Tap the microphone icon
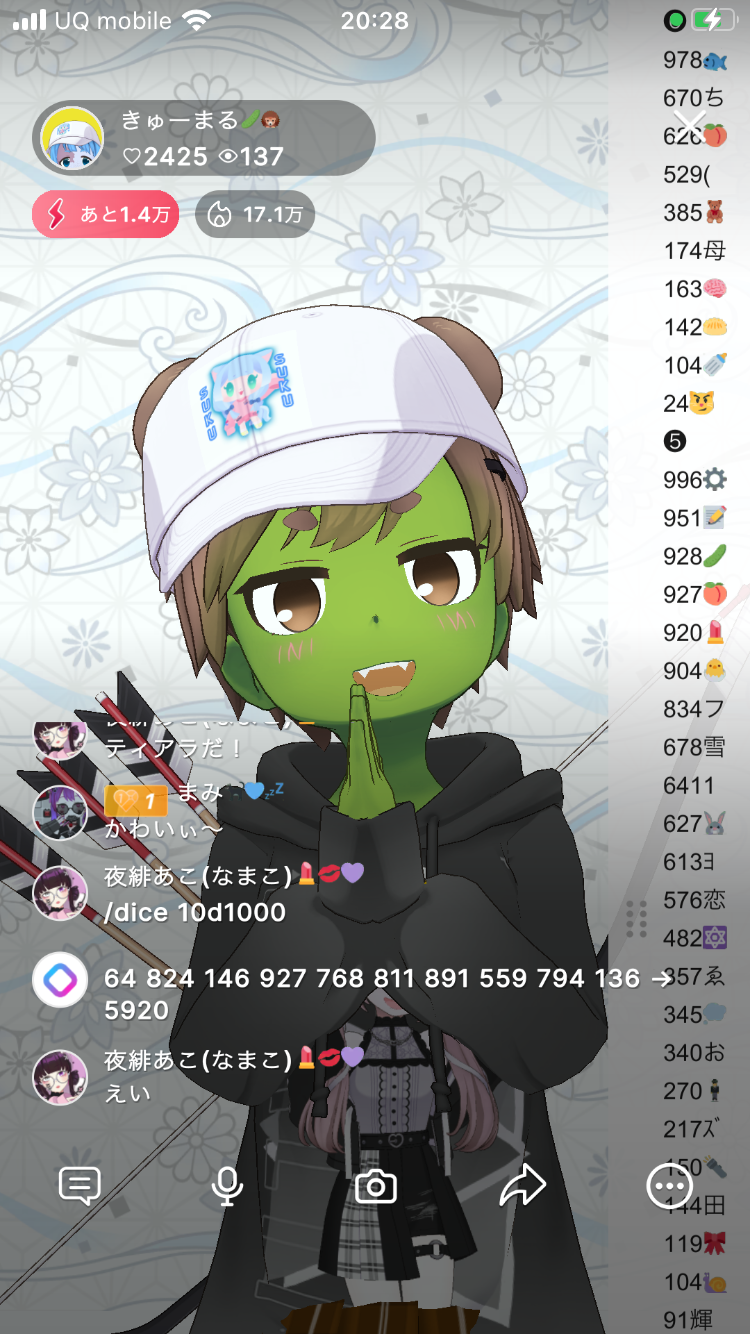The width and height of the screenshot is (750, 1334). coord(227,1186)
